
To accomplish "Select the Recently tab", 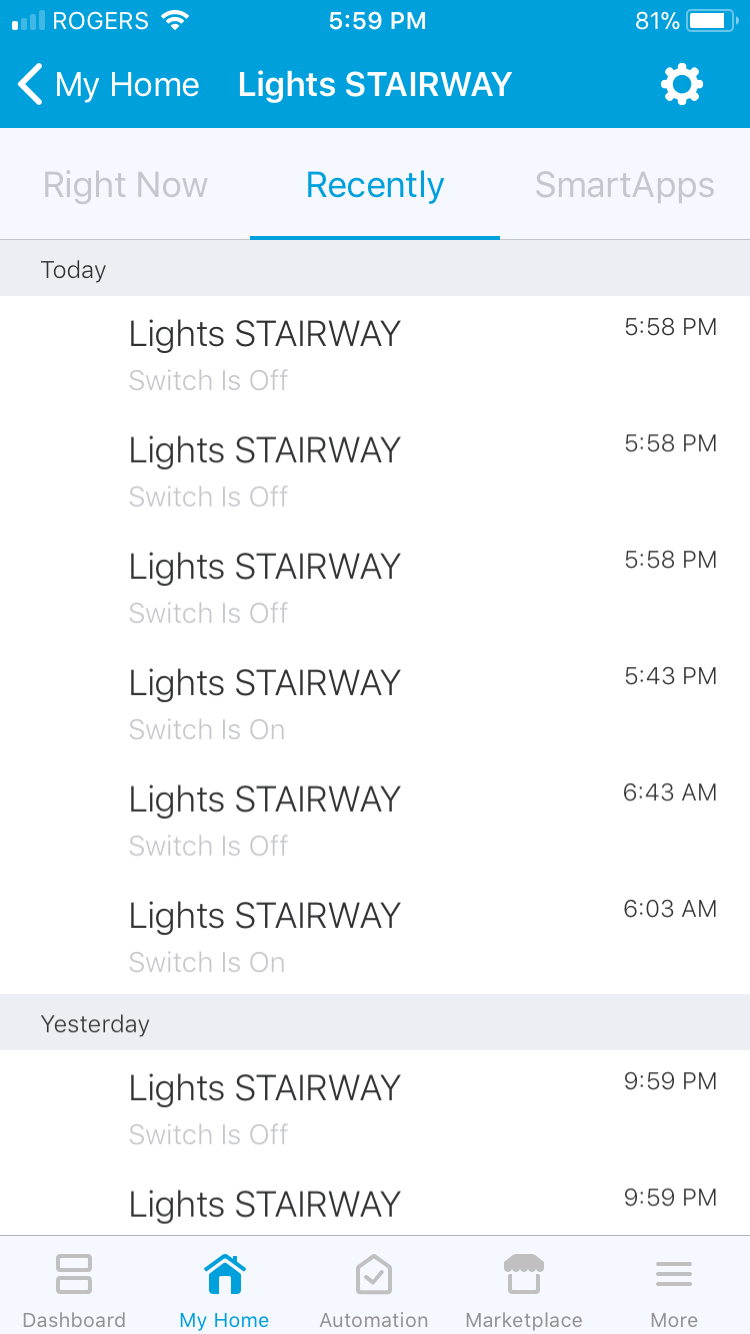I will pos(375,185).
